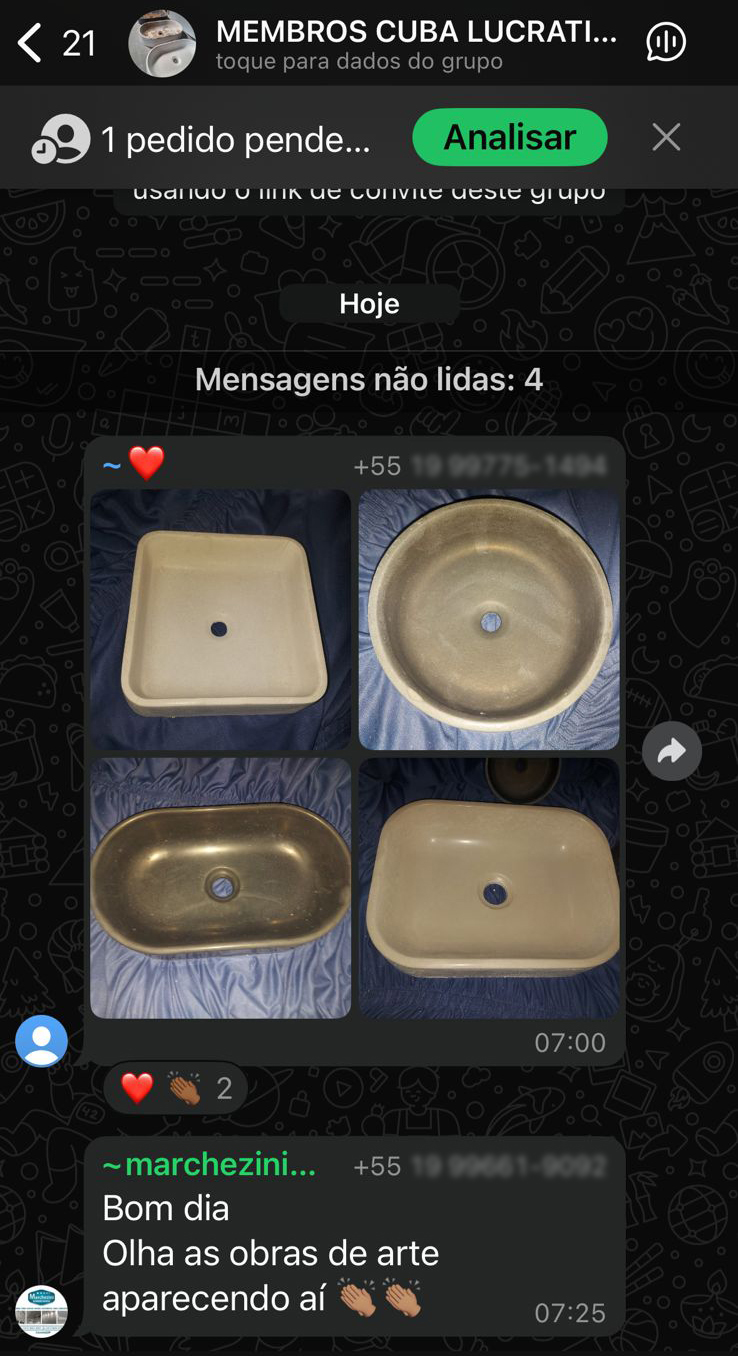Open group info for MEMBROS CUBA LUCRATI
738x1356 pixels.
[416, 45]
